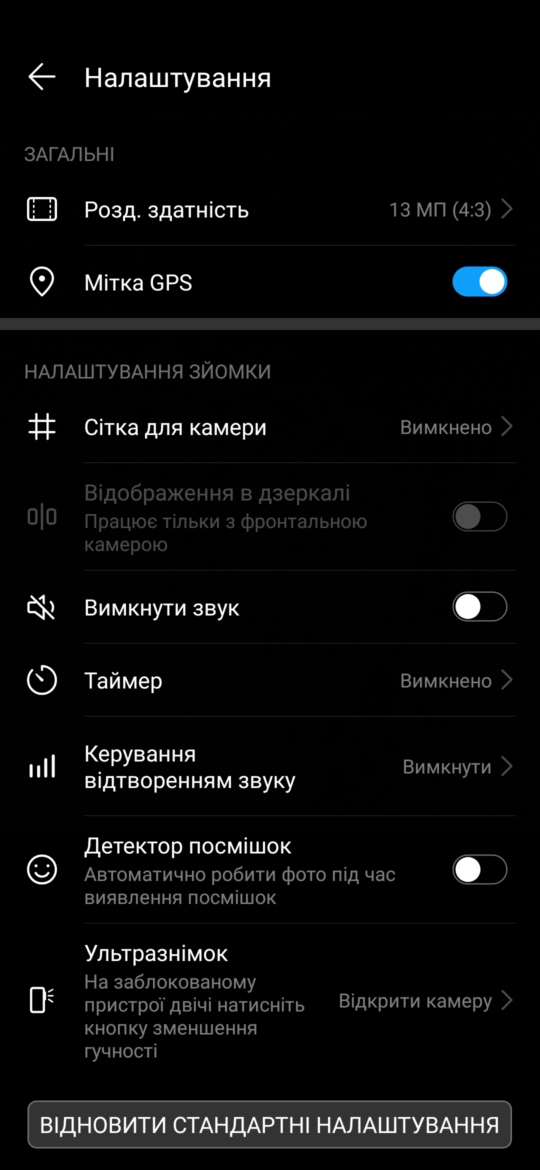This screenshot has height=1170, width=540.
Task: Go back using the arrow icon
Action: click(42, 78)
